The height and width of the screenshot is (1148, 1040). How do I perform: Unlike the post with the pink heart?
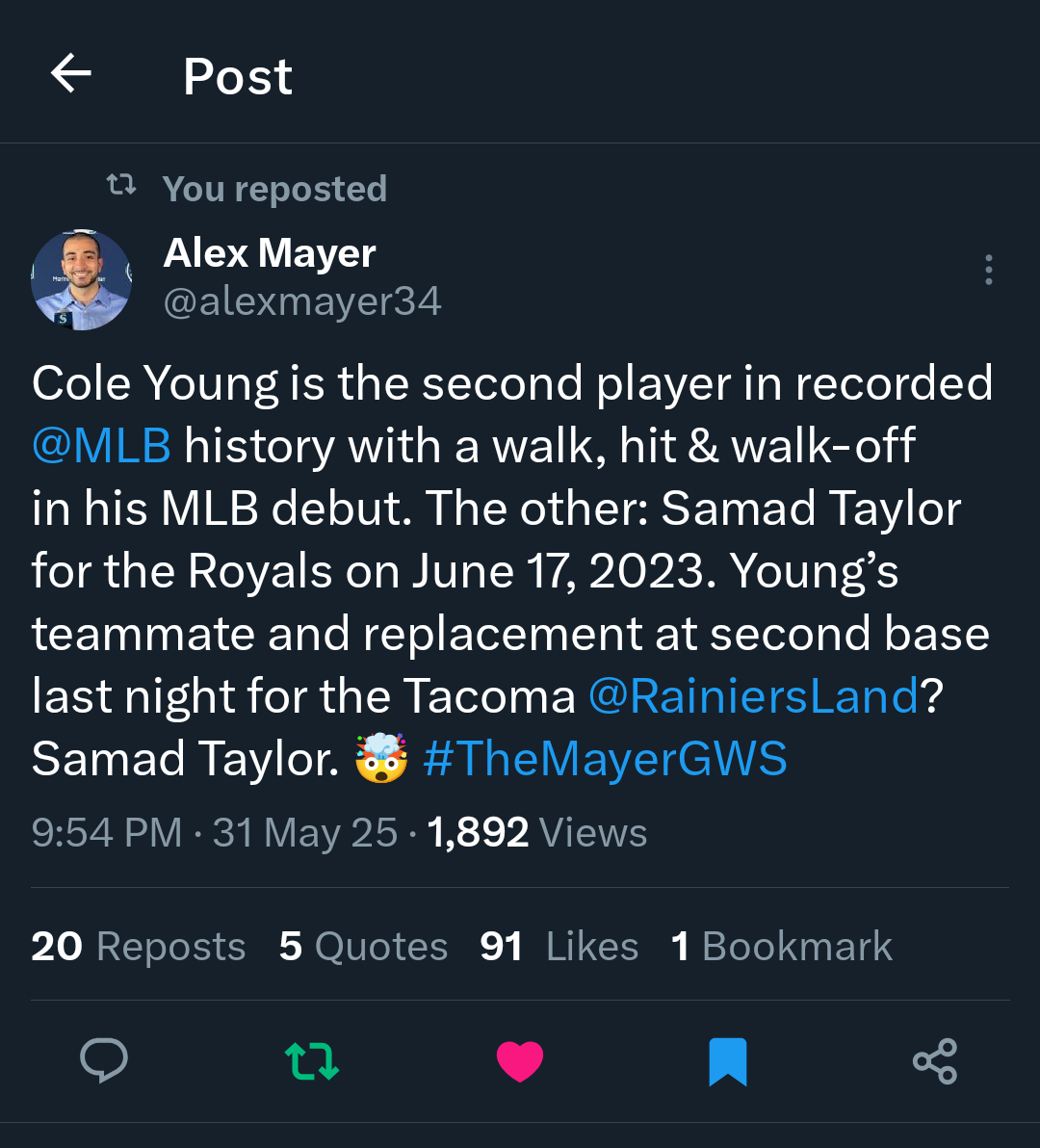[x=520, y=1061]
